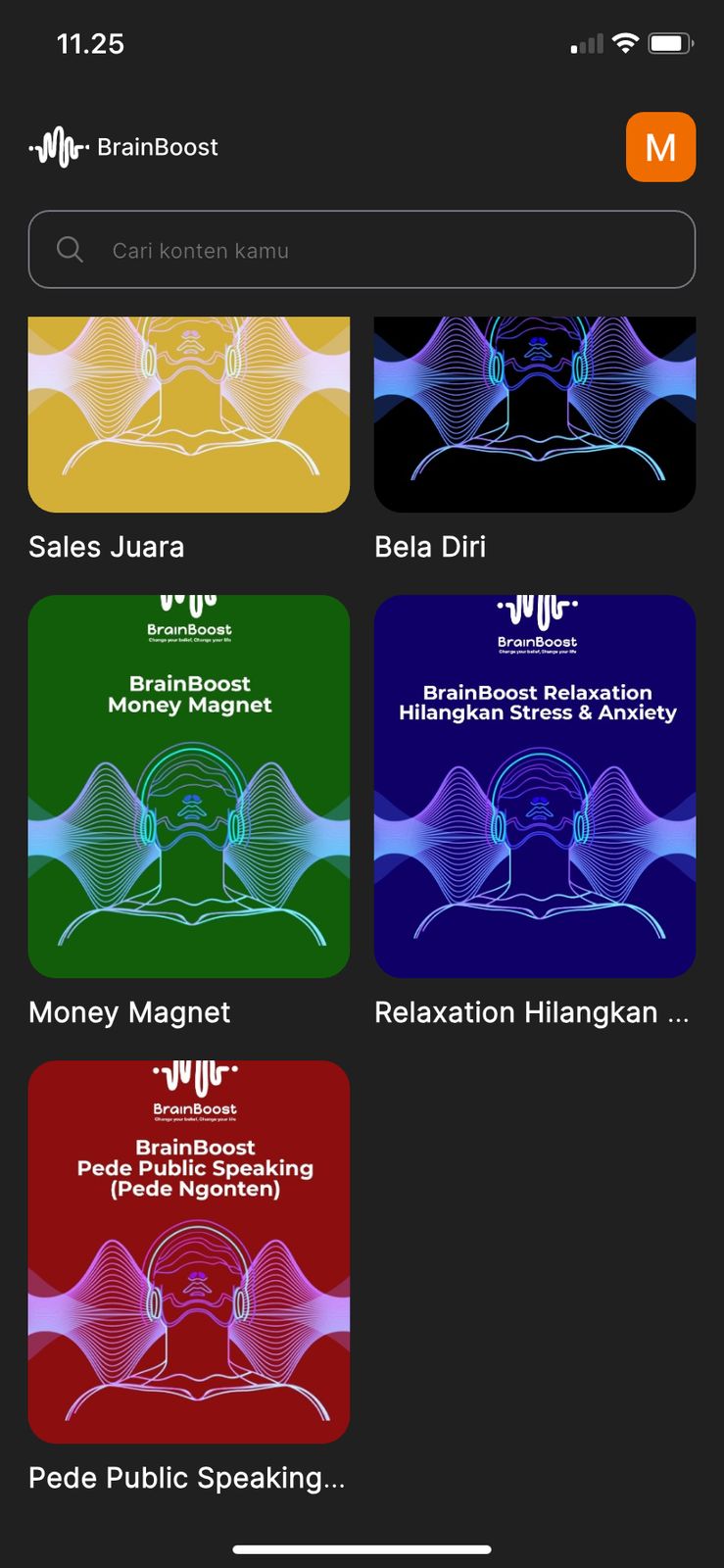Open the Bela Diri card

535,421
